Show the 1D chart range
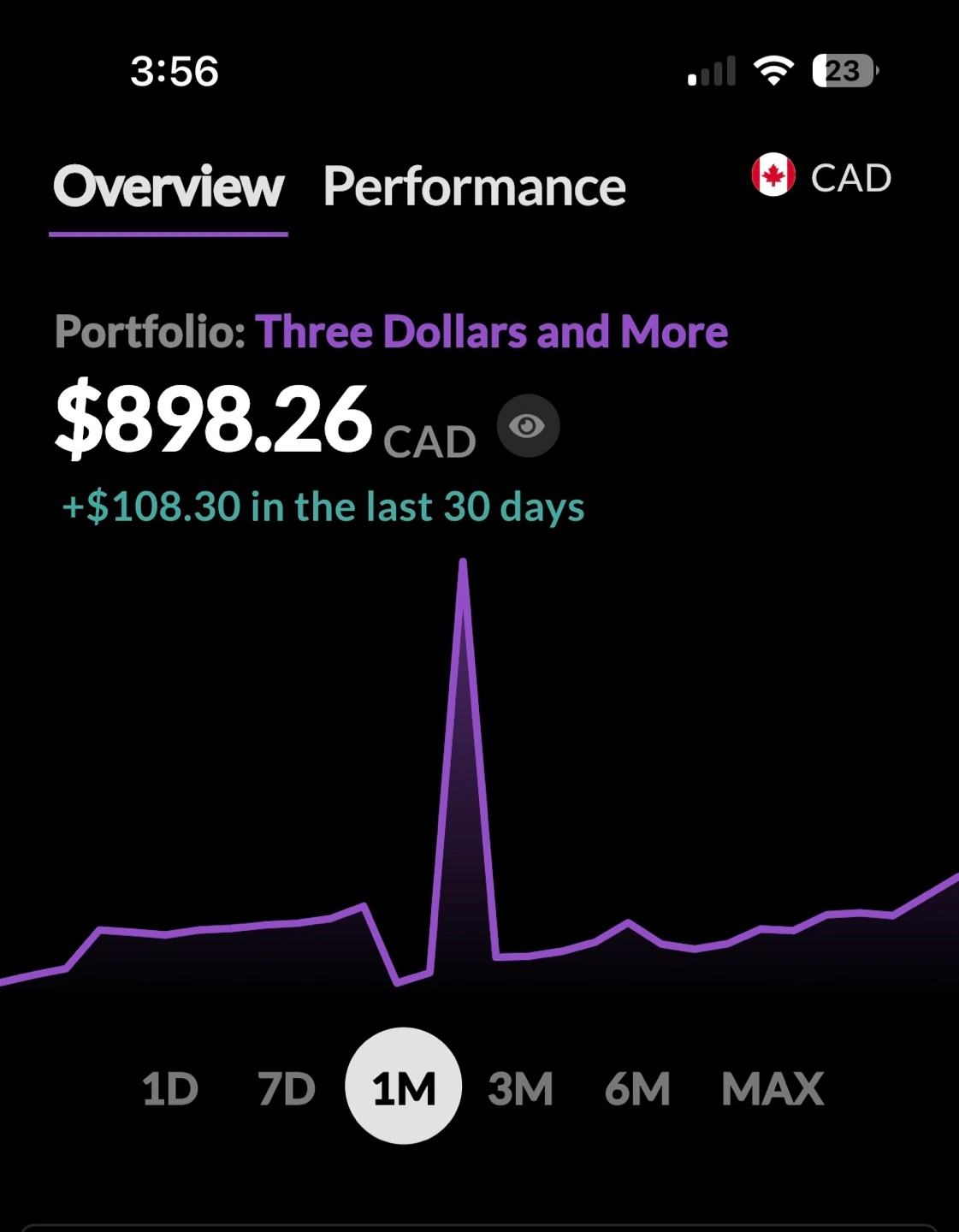Viewport: 959px width, 1232px height. pos(169,1089)
